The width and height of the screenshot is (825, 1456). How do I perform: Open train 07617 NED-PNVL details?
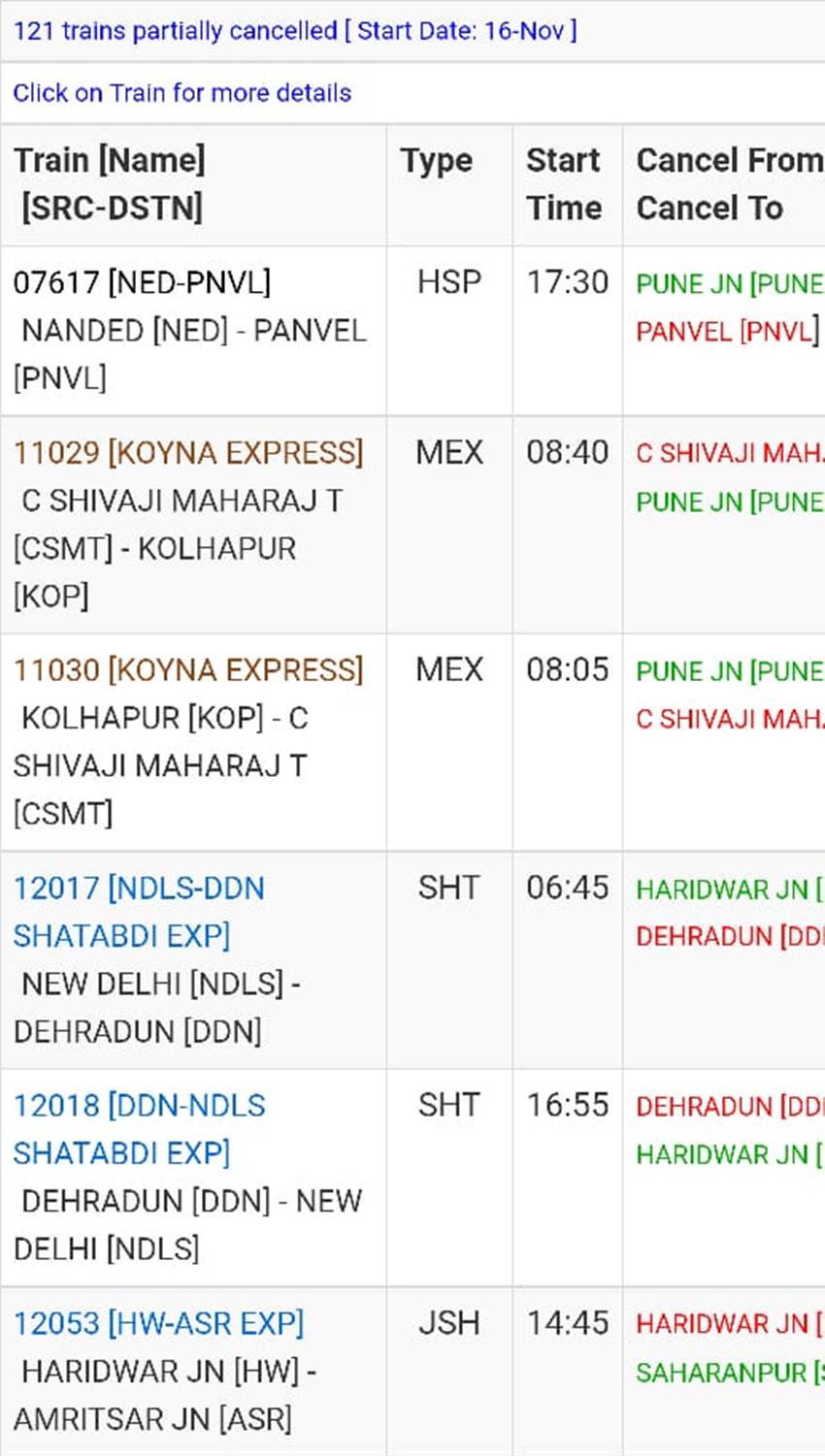142,283
